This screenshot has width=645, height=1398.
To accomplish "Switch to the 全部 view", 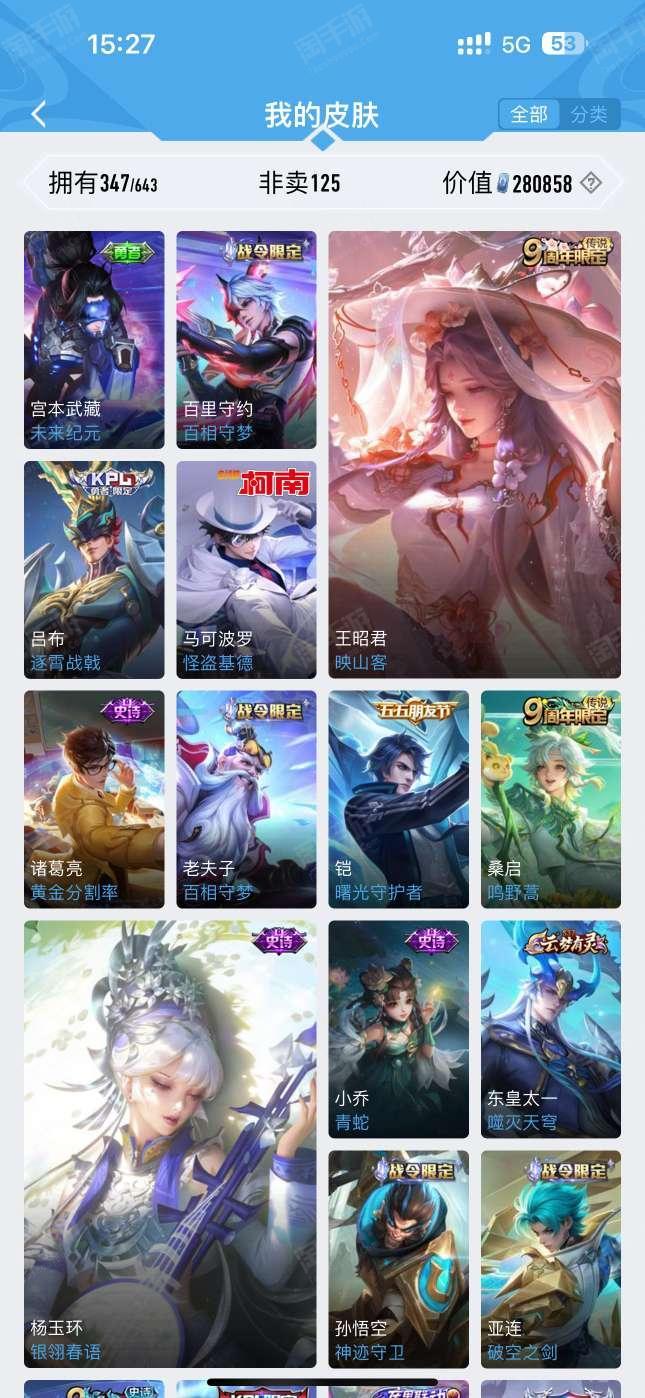I will [529, 114].
